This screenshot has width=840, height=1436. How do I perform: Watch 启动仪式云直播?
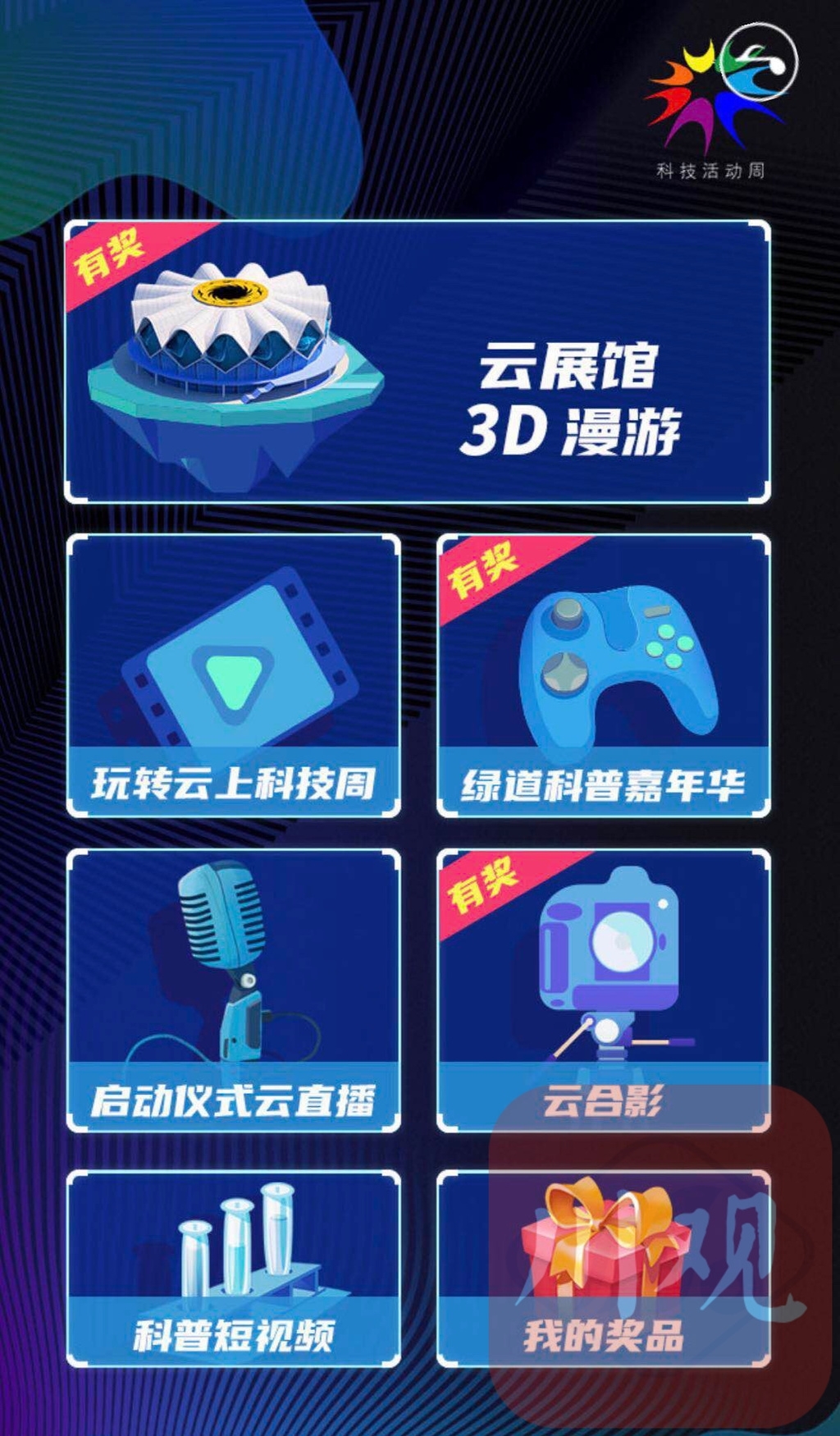tap(234, 990)
